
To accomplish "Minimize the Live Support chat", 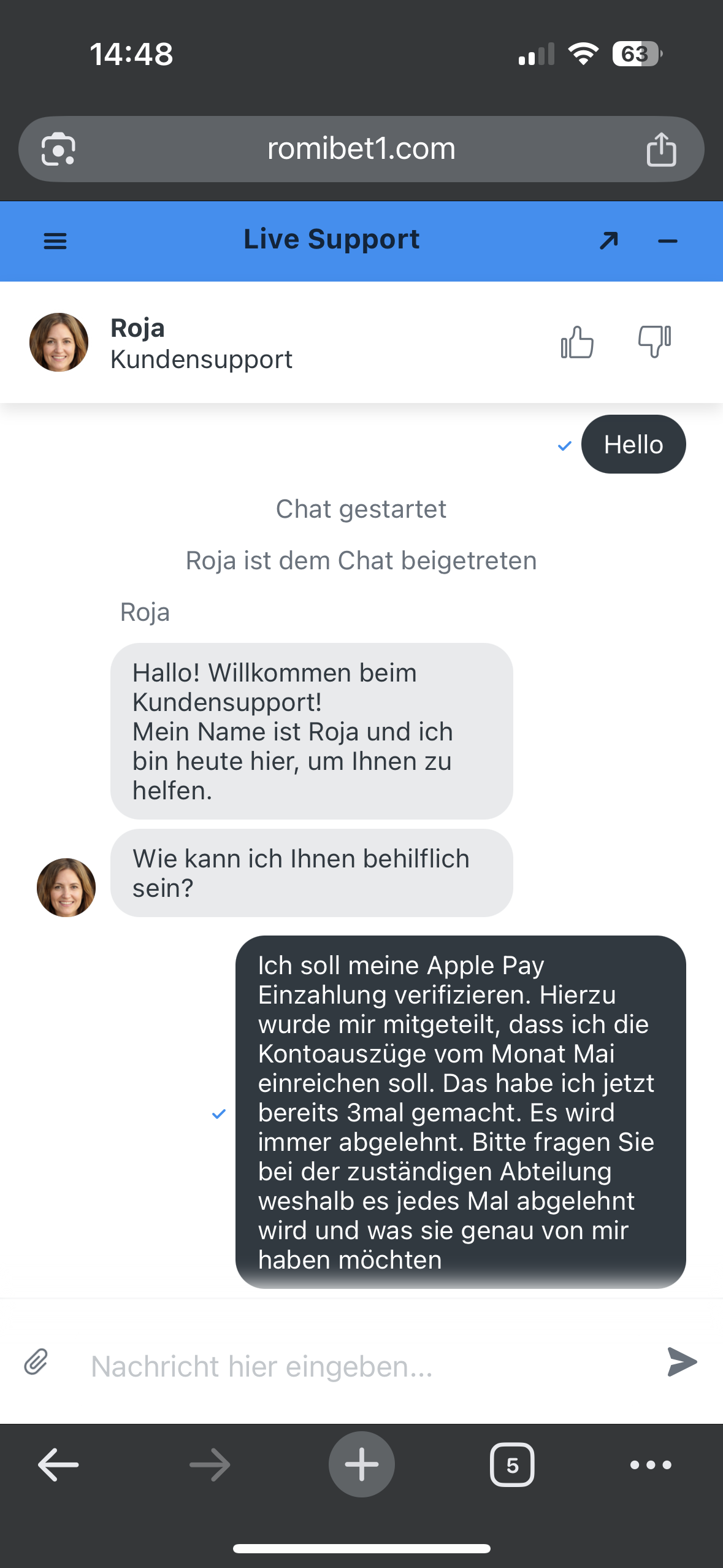I will coord(667,241).
